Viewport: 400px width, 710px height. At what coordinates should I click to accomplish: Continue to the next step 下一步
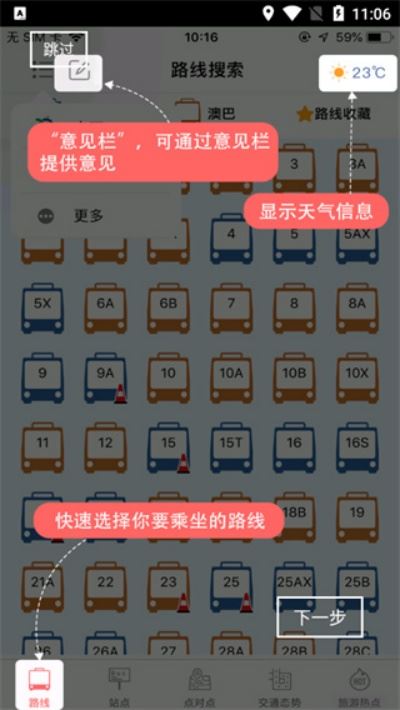click(x=320, y=617)
